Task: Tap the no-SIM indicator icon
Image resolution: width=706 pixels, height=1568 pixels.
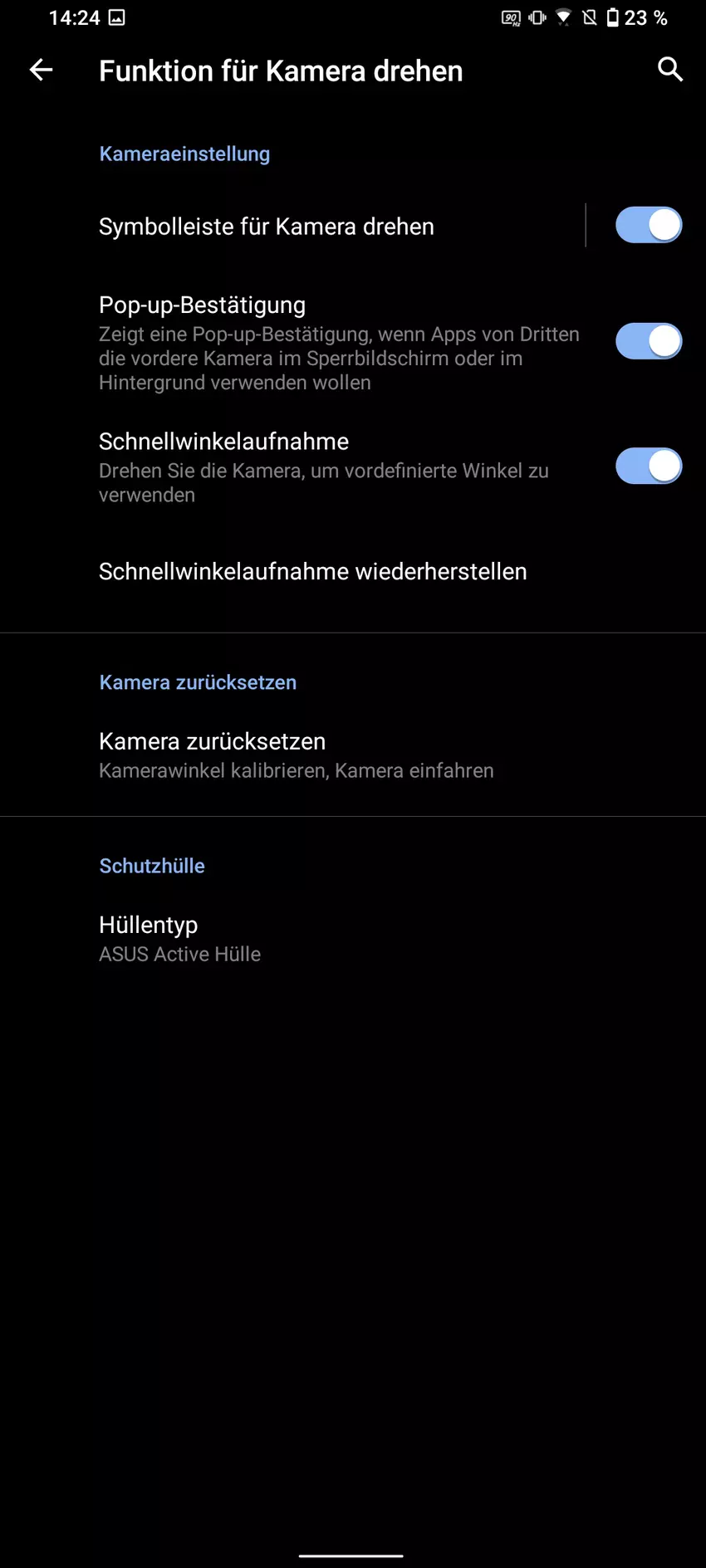Action: (587, 17)
